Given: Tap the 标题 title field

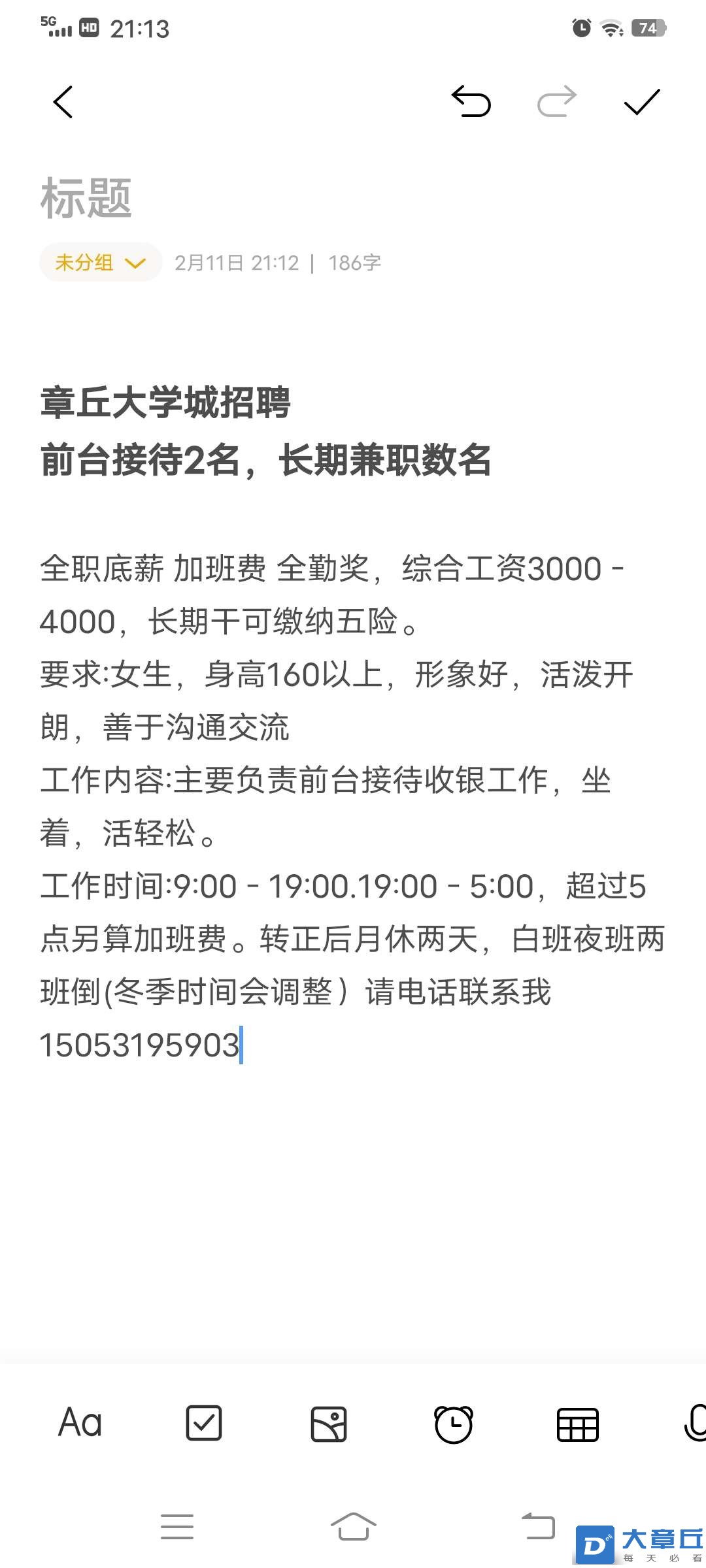Looking at the screenshot, I should 86,198.
